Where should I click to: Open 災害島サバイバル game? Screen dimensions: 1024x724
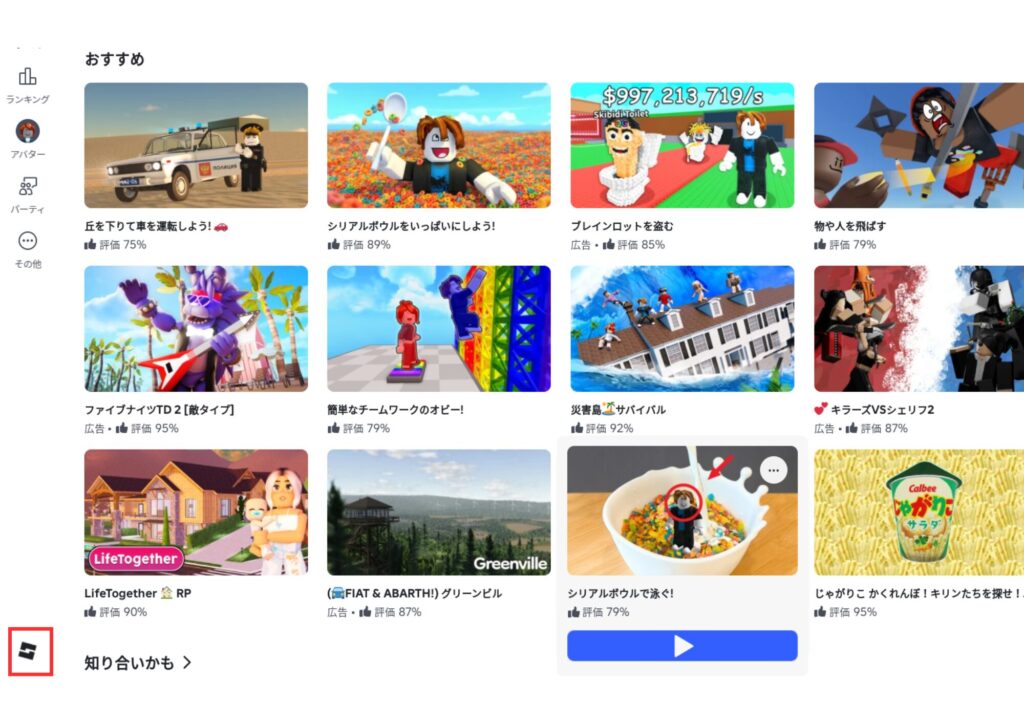coord(682,328)
